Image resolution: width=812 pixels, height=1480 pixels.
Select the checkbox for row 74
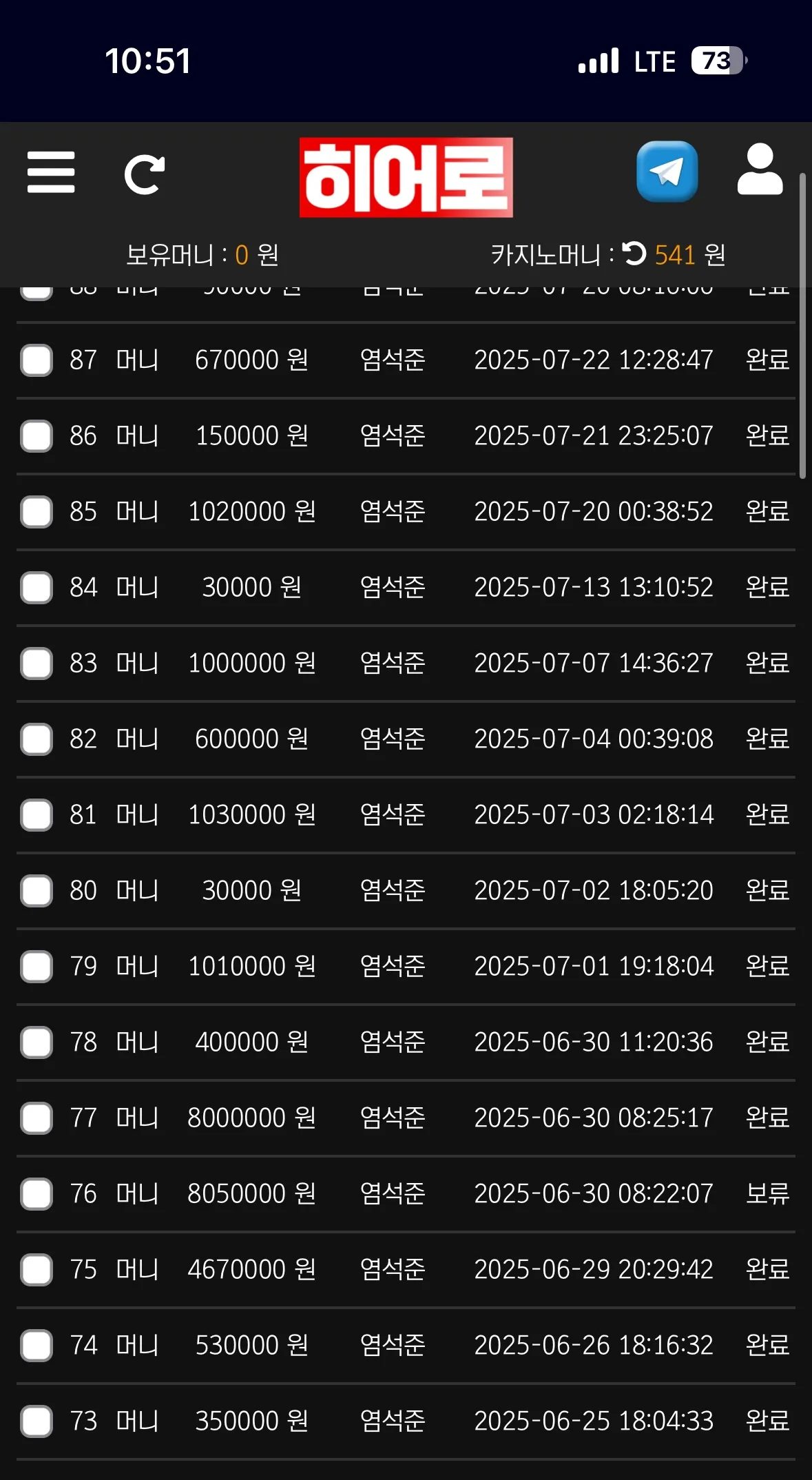pos(37,1346)
